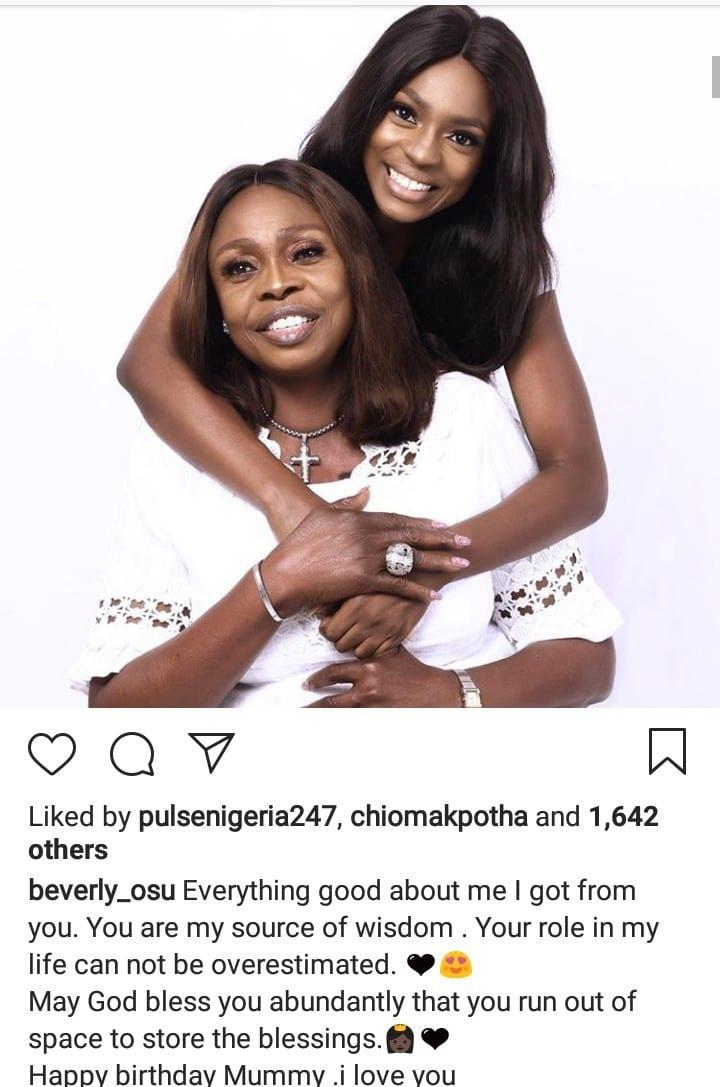The height and width of the screenshot is (1087, 720).
Task: Like beverly_osu's post with the heart icon
Action: coord(51,753)
